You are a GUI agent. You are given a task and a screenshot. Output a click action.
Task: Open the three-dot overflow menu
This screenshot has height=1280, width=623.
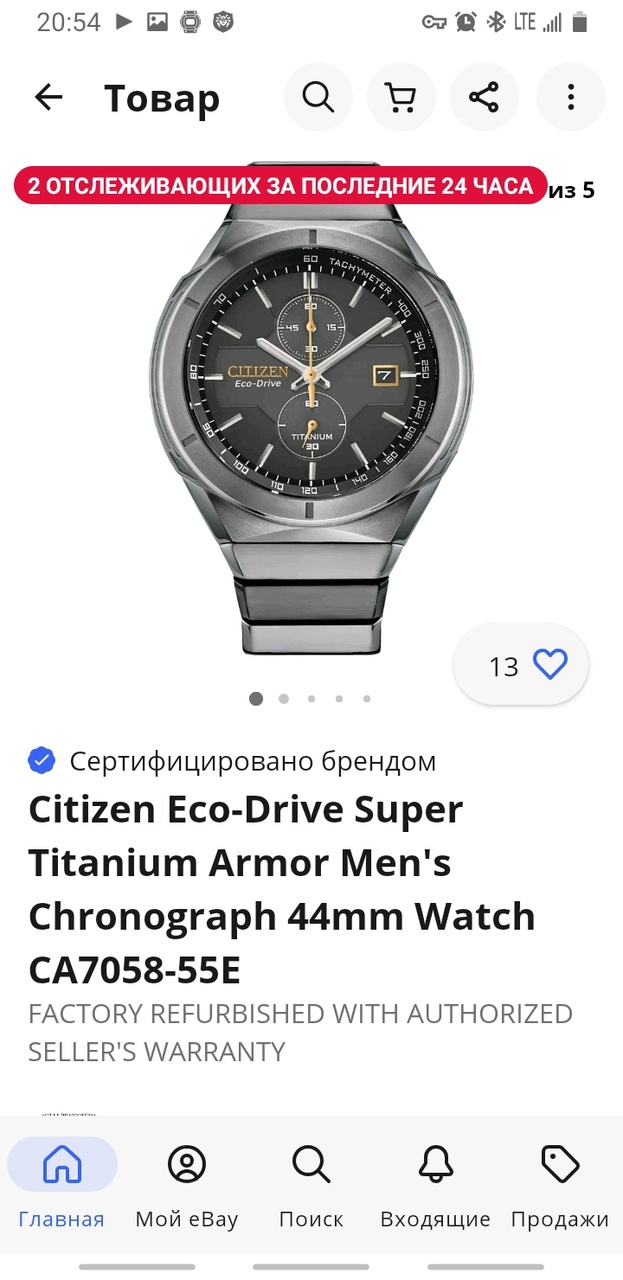click(x=570, y=97)
